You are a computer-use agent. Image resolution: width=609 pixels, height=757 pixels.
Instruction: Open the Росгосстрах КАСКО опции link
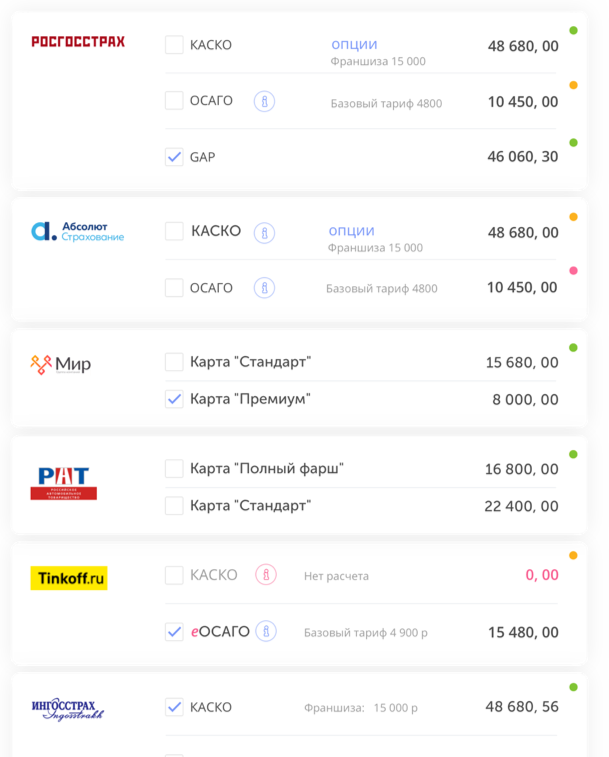click(354, 44)
